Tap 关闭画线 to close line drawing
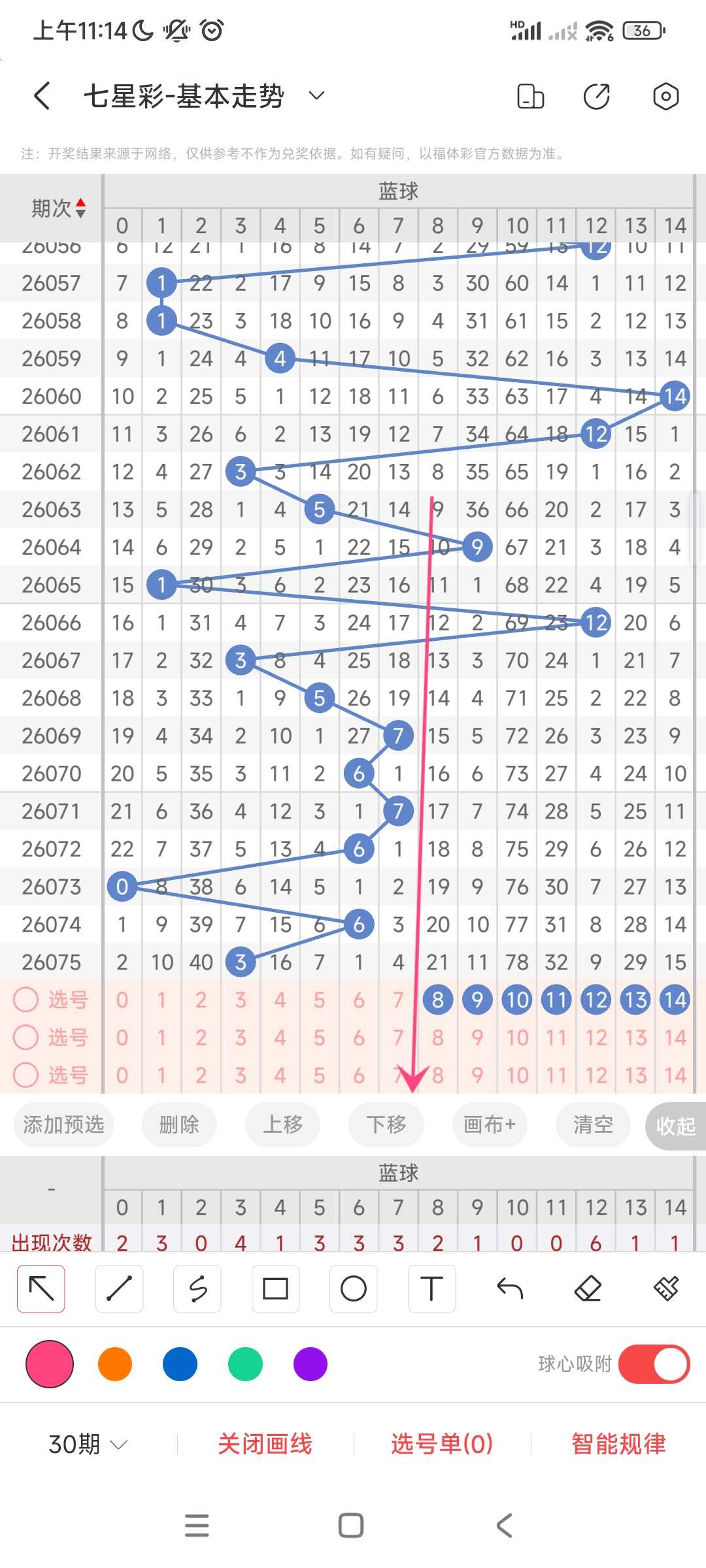 click(265, 1444)
